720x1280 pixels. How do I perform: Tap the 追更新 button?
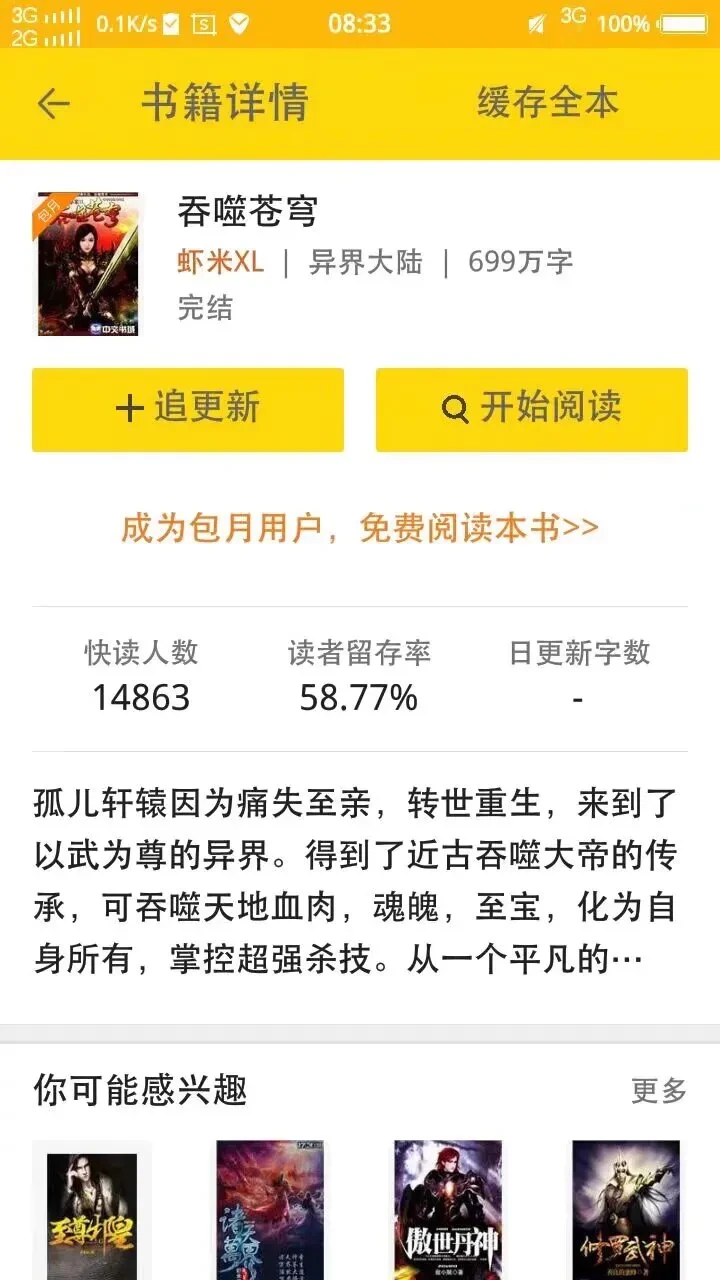(188, 409)
